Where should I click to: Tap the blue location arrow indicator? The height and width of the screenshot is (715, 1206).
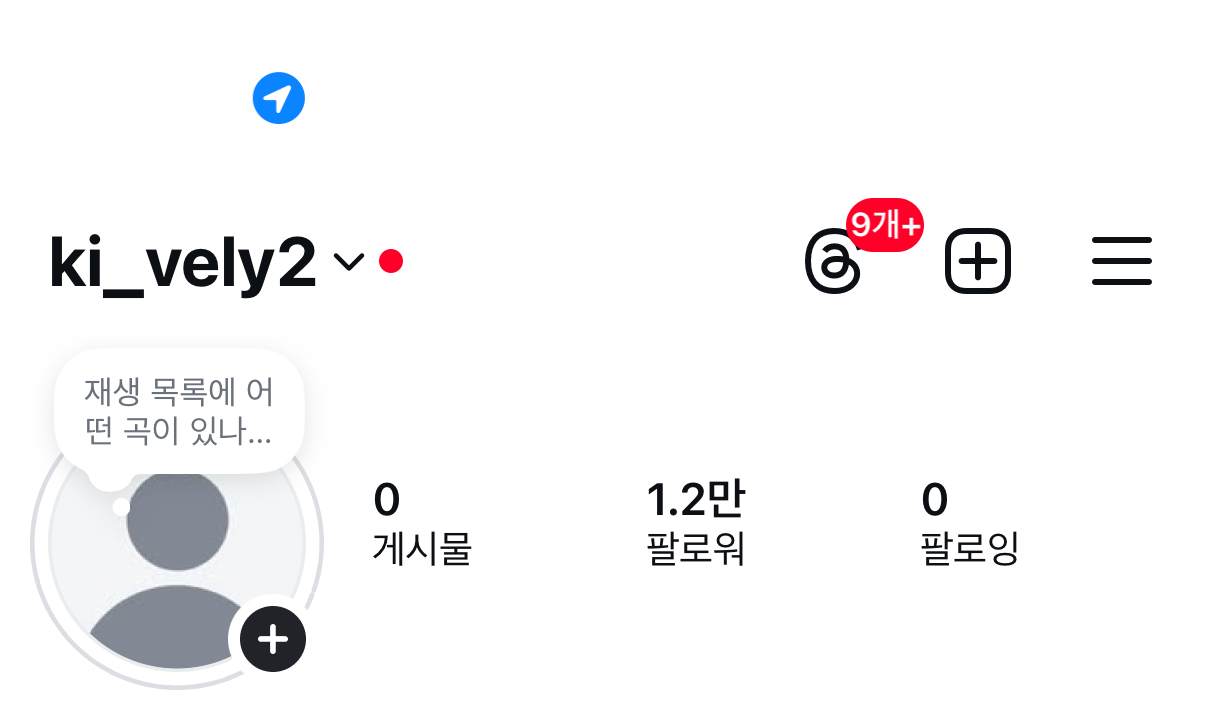coord(278,98)
